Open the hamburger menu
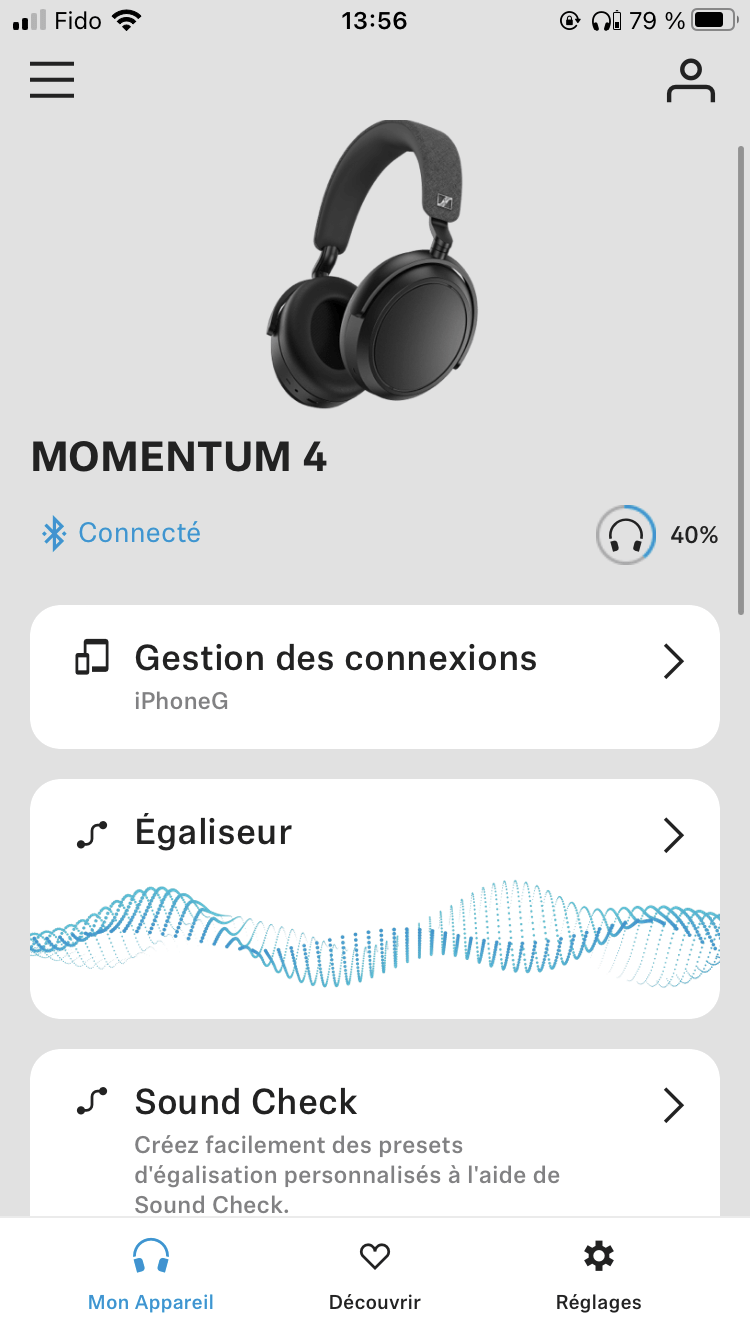Screen dimensions: 750x1334 coord(52,80)
